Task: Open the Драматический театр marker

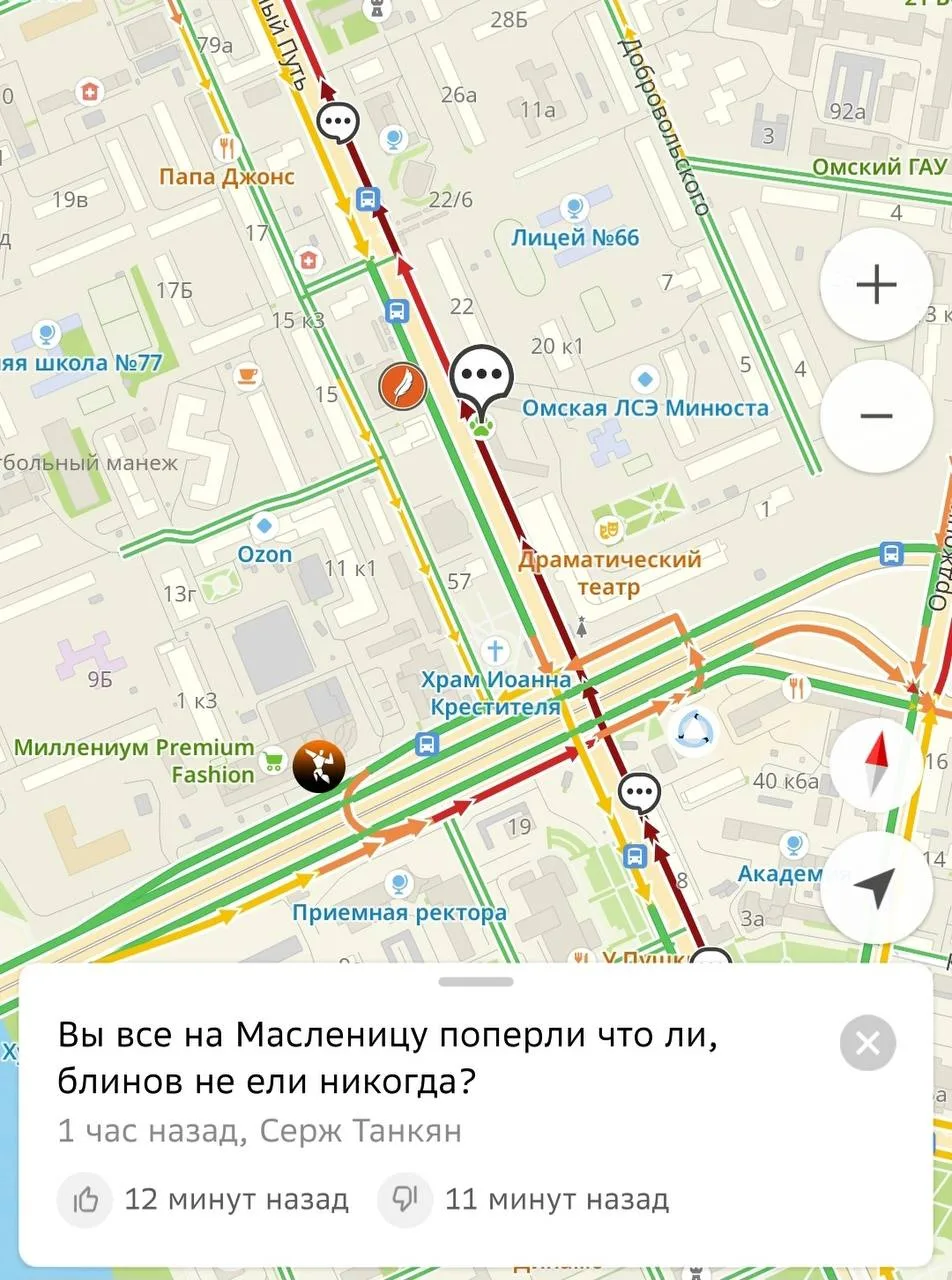Action: (x=606, y=528)
